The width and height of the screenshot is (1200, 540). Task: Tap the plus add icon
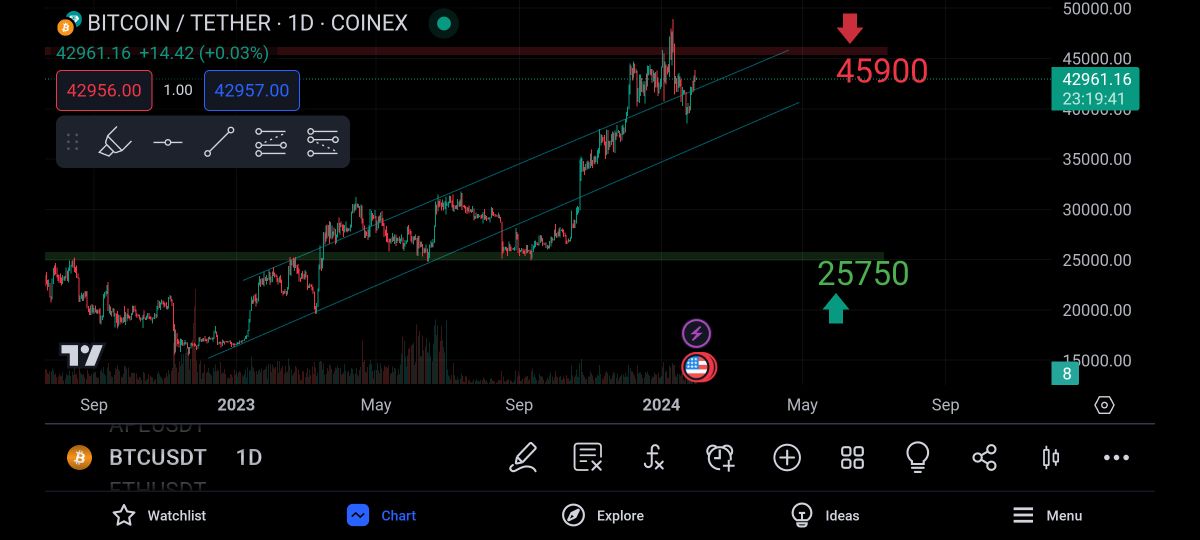tap(787, 457)
